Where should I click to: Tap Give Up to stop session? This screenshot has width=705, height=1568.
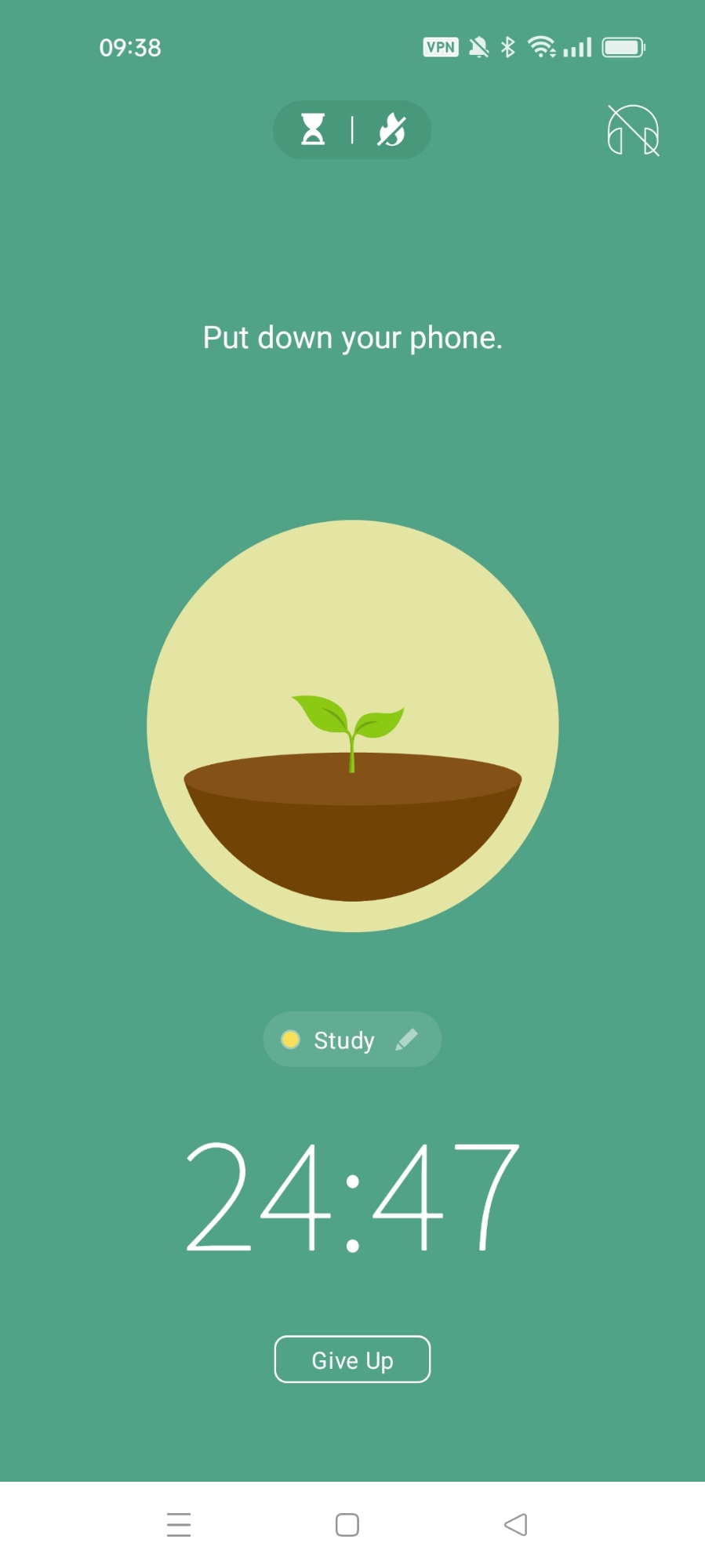click(352, 1359)
